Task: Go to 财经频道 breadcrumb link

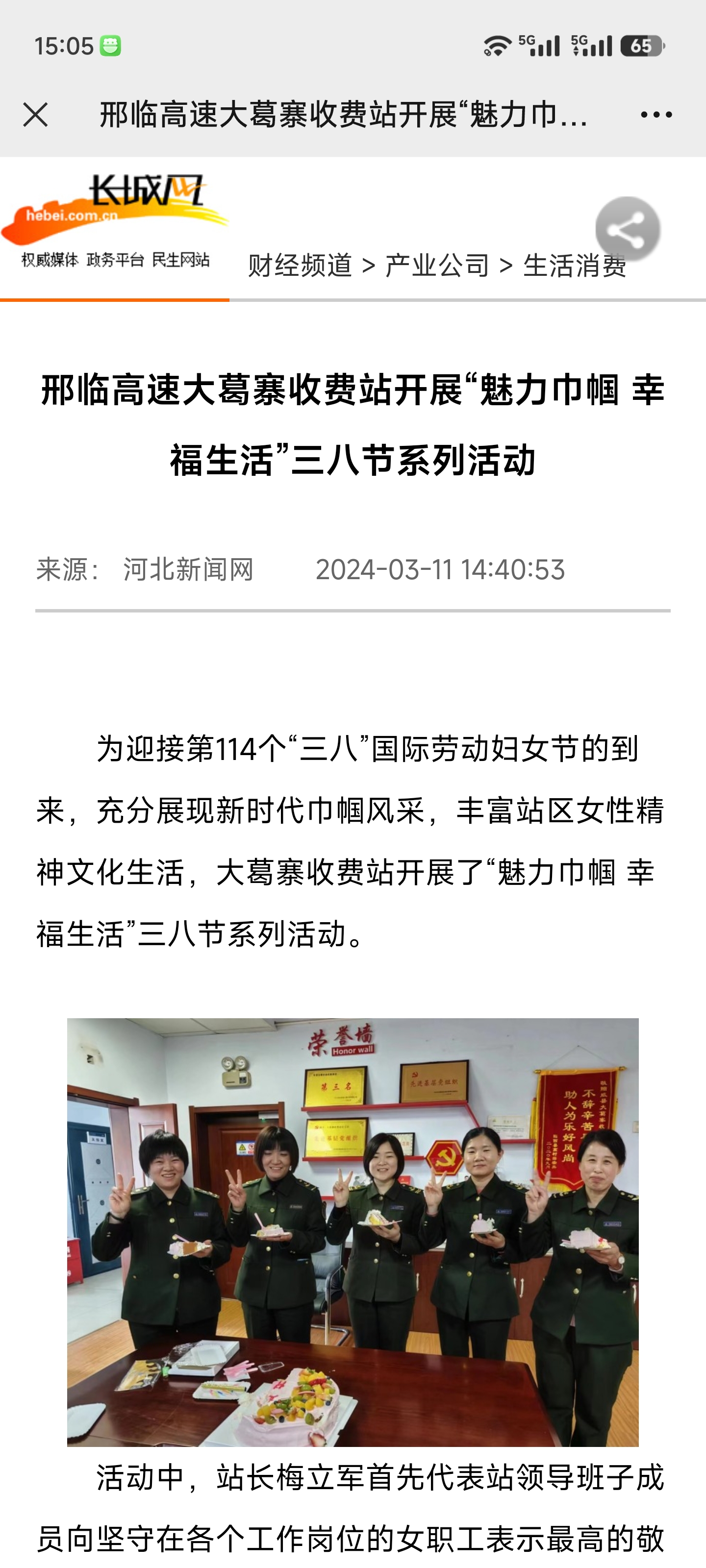Action: (x=300, y=266)
